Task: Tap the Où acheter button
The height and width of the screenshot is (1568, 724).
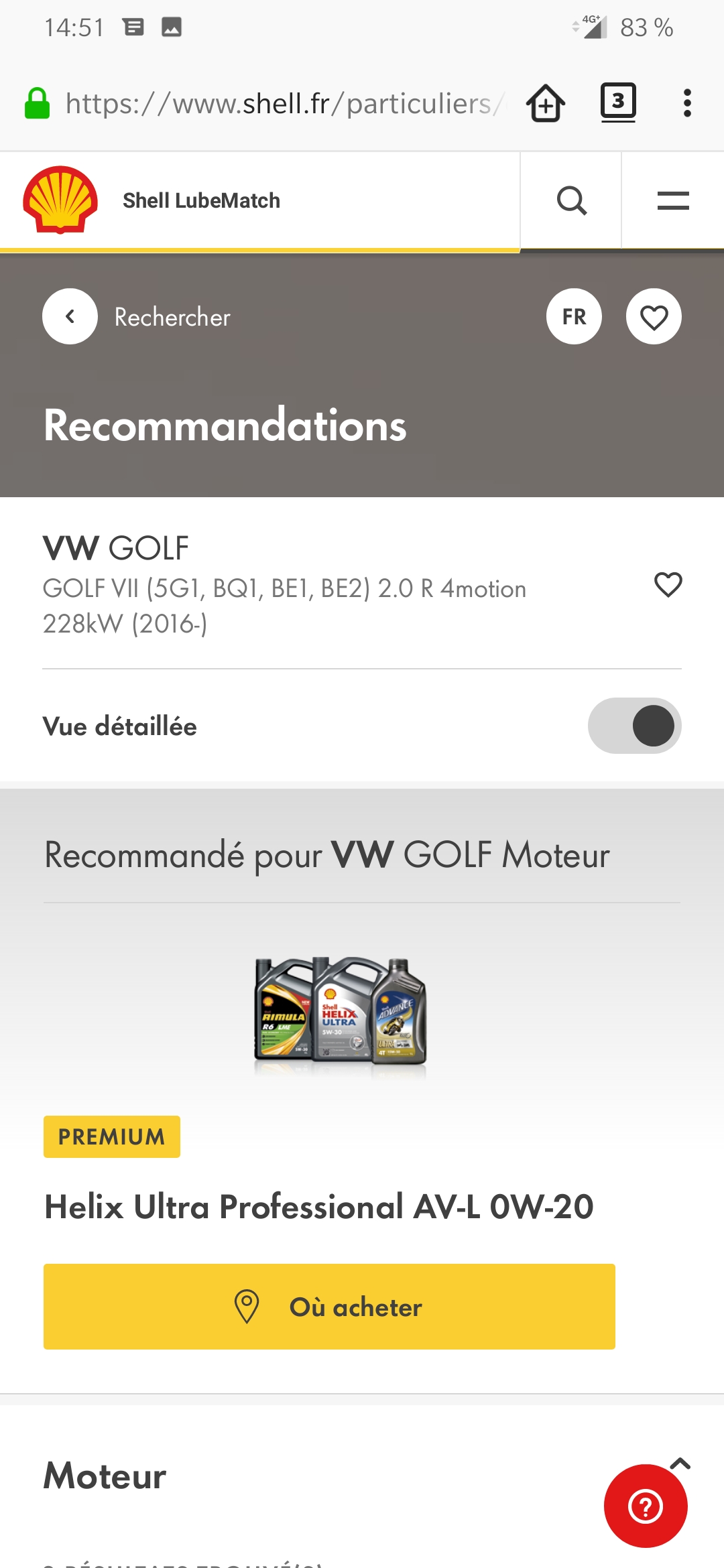Action: click(329, 1307)
